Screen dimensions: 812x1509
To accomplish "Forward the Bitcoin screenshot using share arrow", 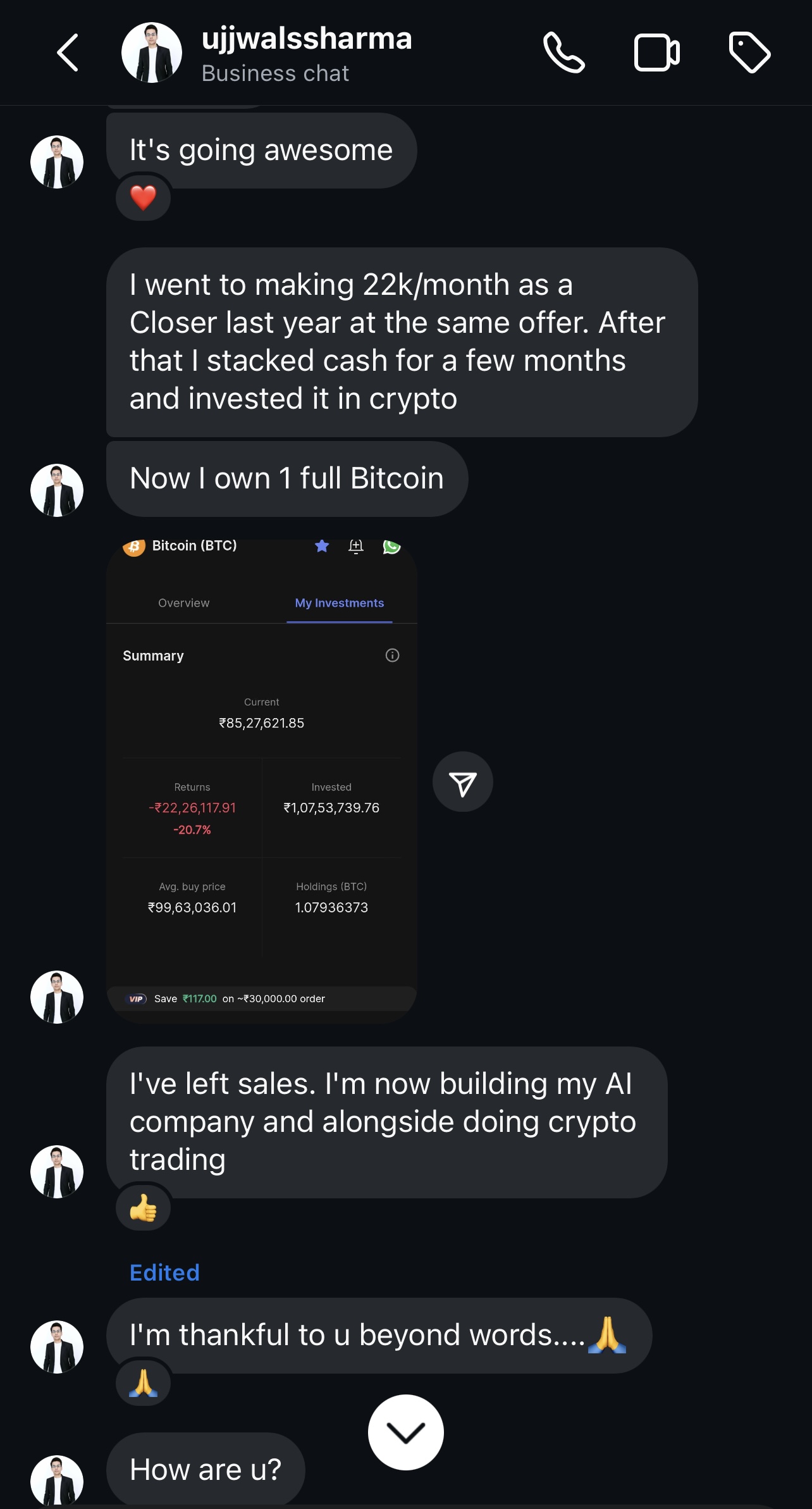I will (463, 782).
